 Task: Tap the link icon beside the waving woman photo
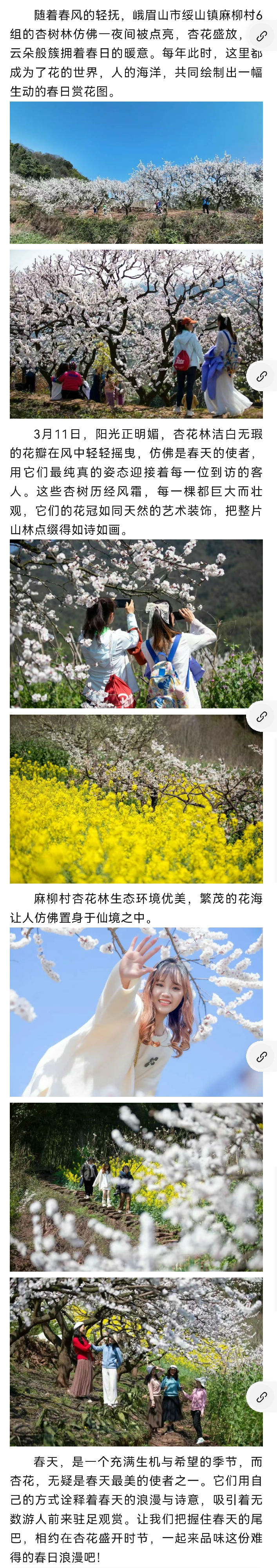pyautogui.click(x=262, y=1056)
